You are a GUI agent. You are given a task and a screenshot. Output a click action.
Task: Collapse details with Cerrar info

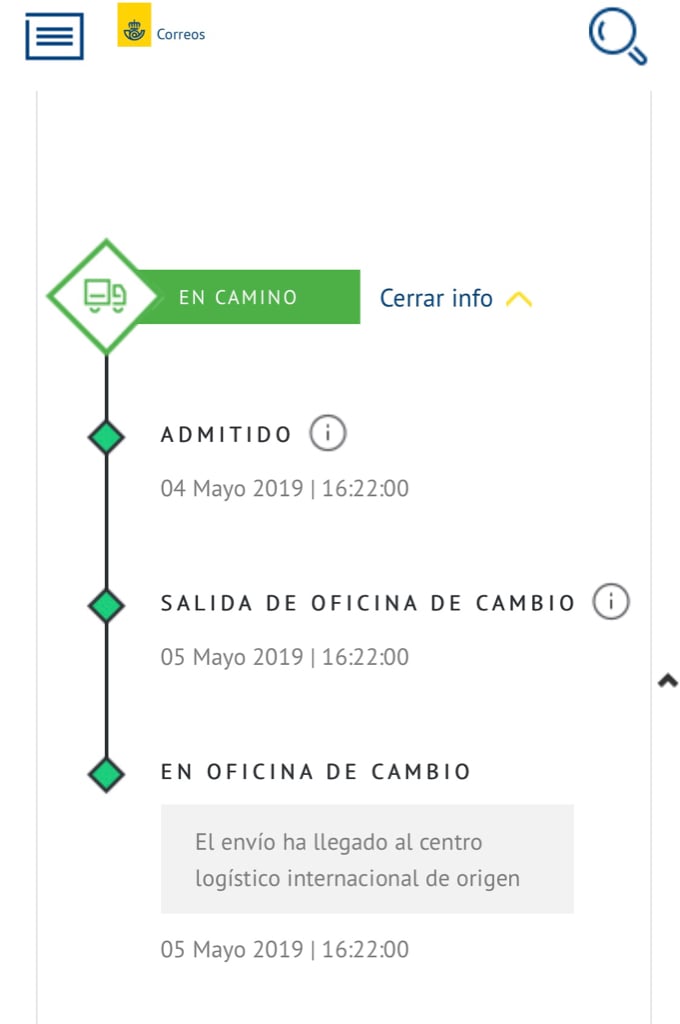pos(455,298)
